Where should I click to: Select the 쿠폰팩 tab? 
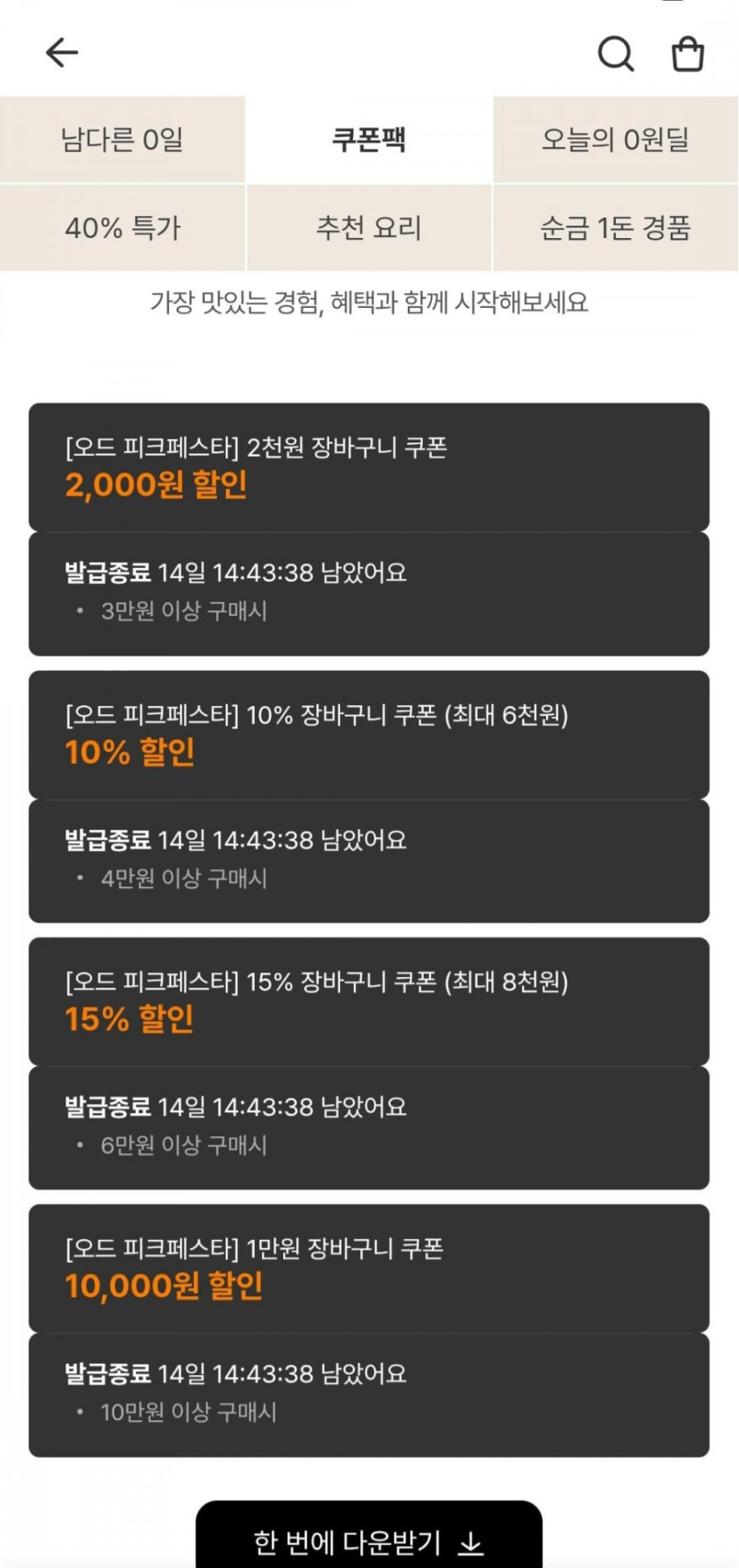pyautogui.click(x=369, y=140)
